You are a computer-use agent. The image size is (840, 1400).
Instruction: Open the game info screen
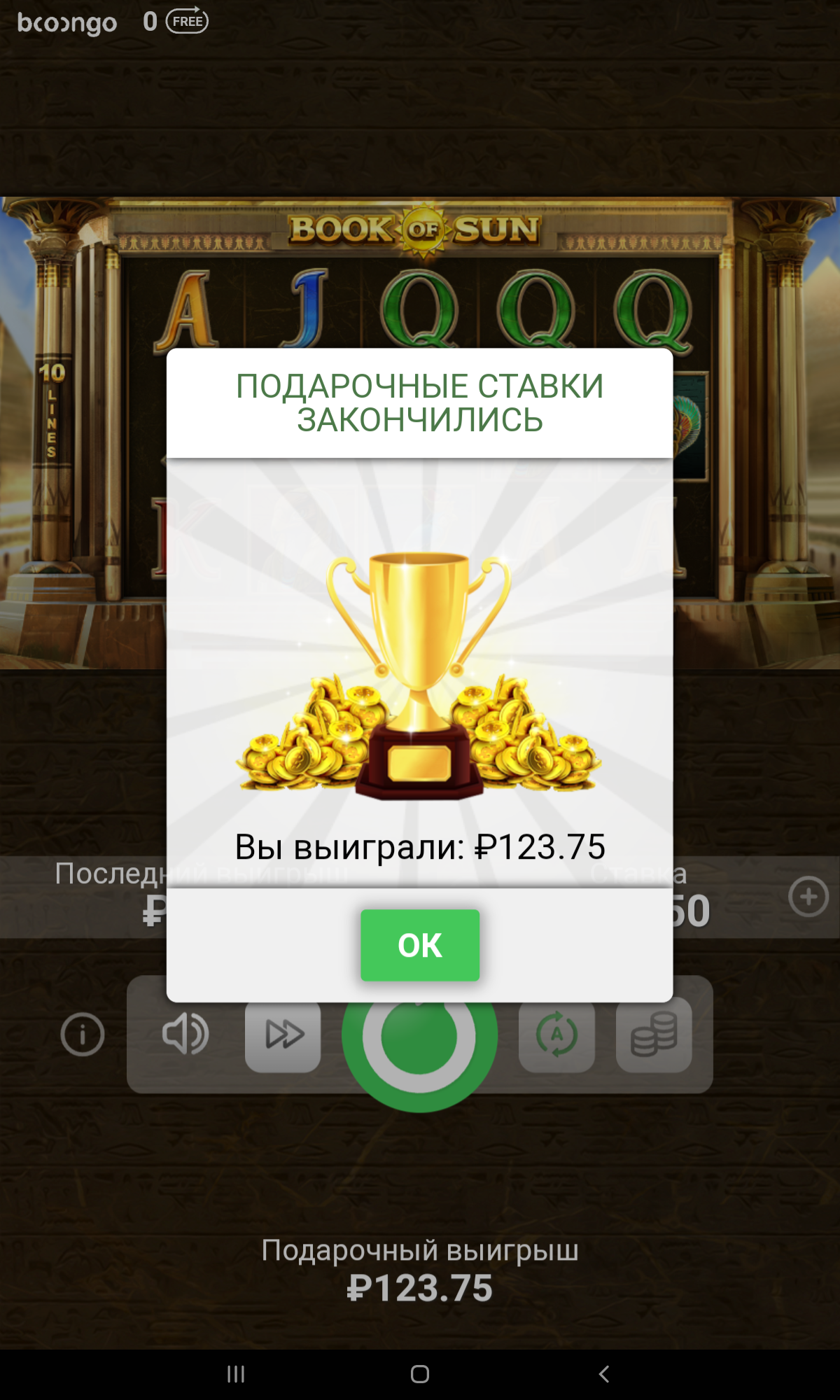82,1035
